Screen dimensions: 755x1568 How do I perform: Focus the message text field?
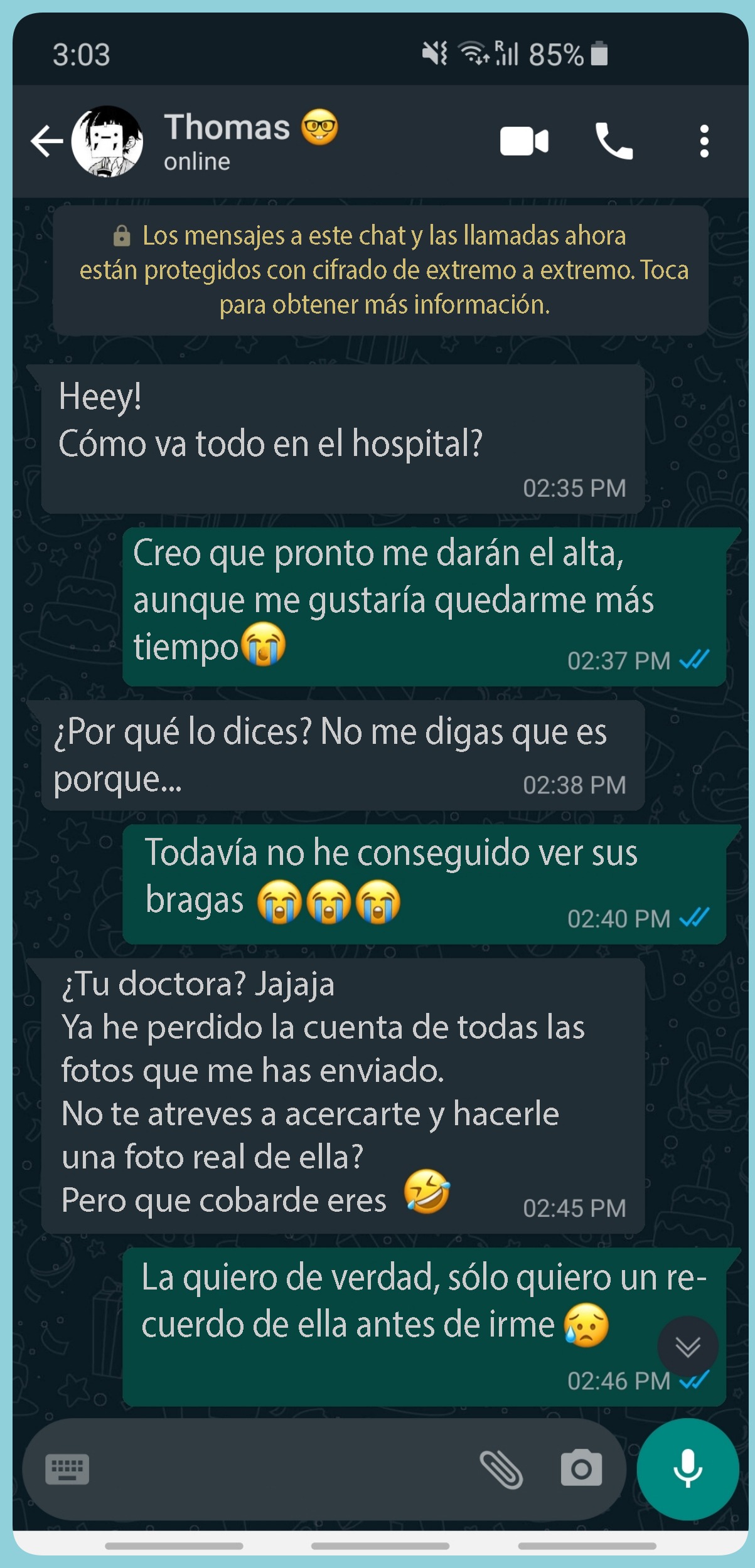pyautogui.click(x=276, y=1469)
